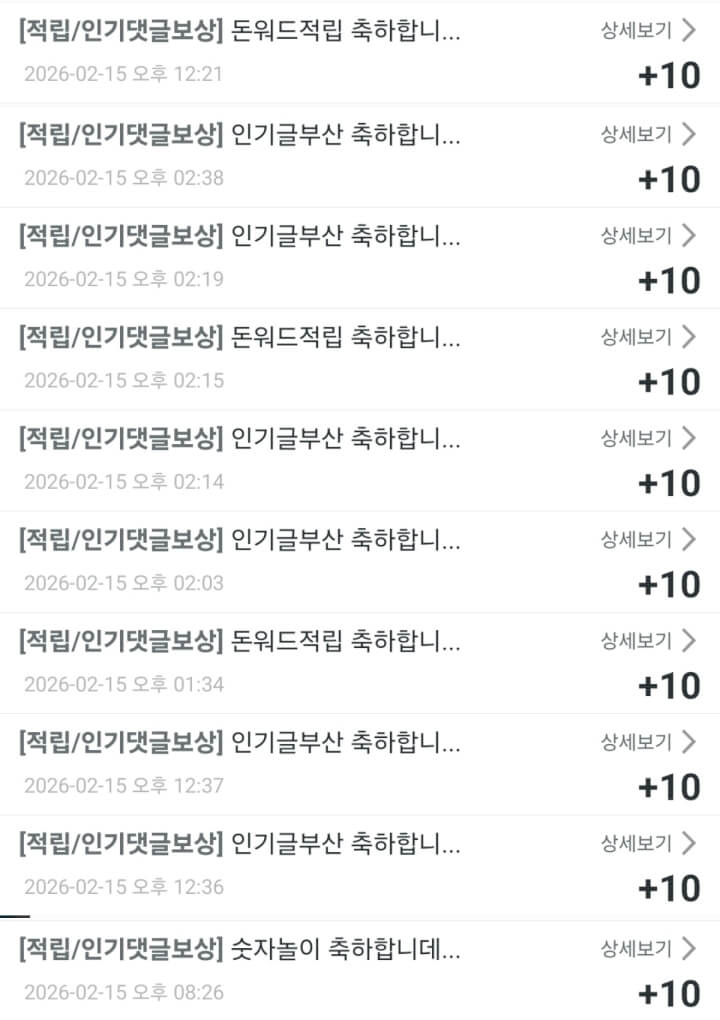View details of the 오후 02:14 reward
This screenshot has width=720, height=1020.
click(647, 437)
